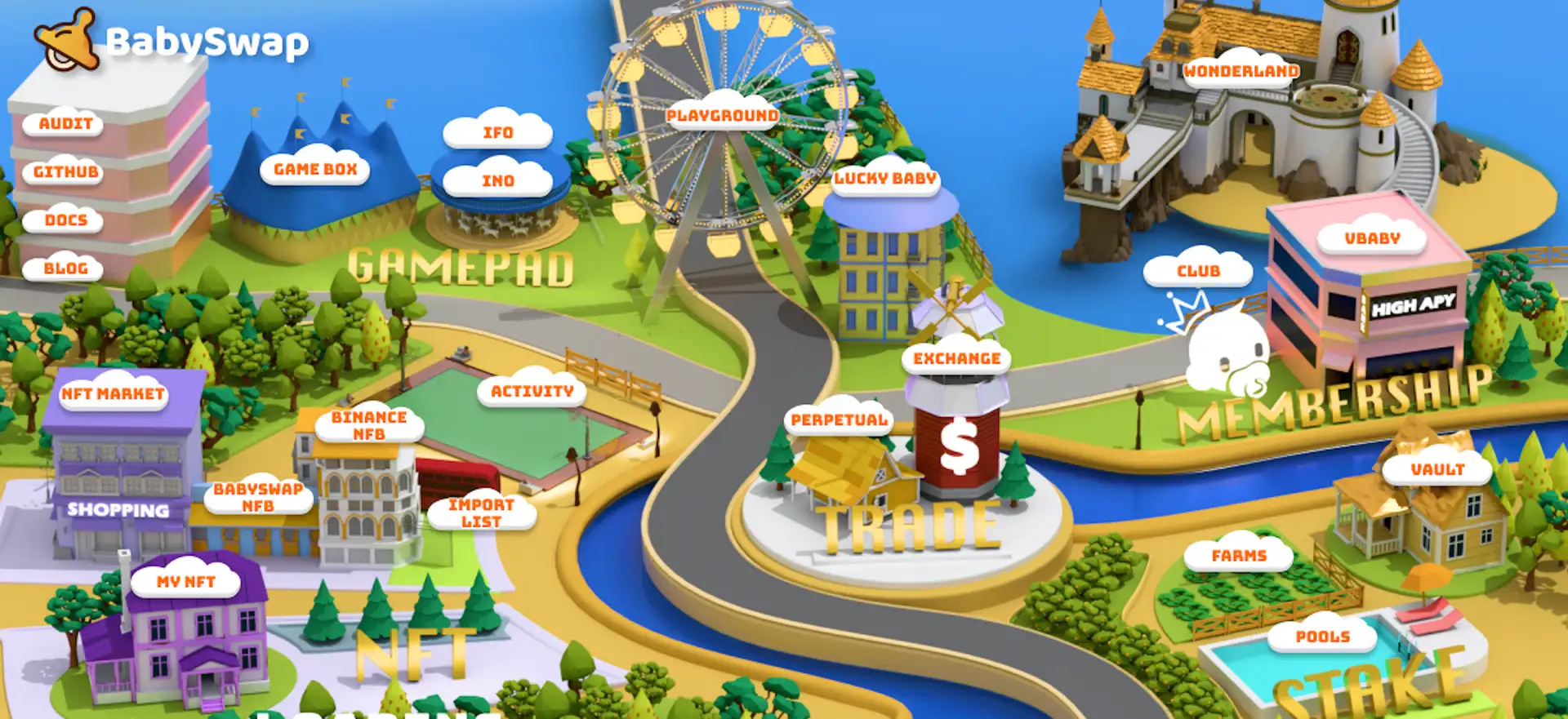View My NFT
The height and width of the screenshot is (719, 1568).
coord(186,581)
